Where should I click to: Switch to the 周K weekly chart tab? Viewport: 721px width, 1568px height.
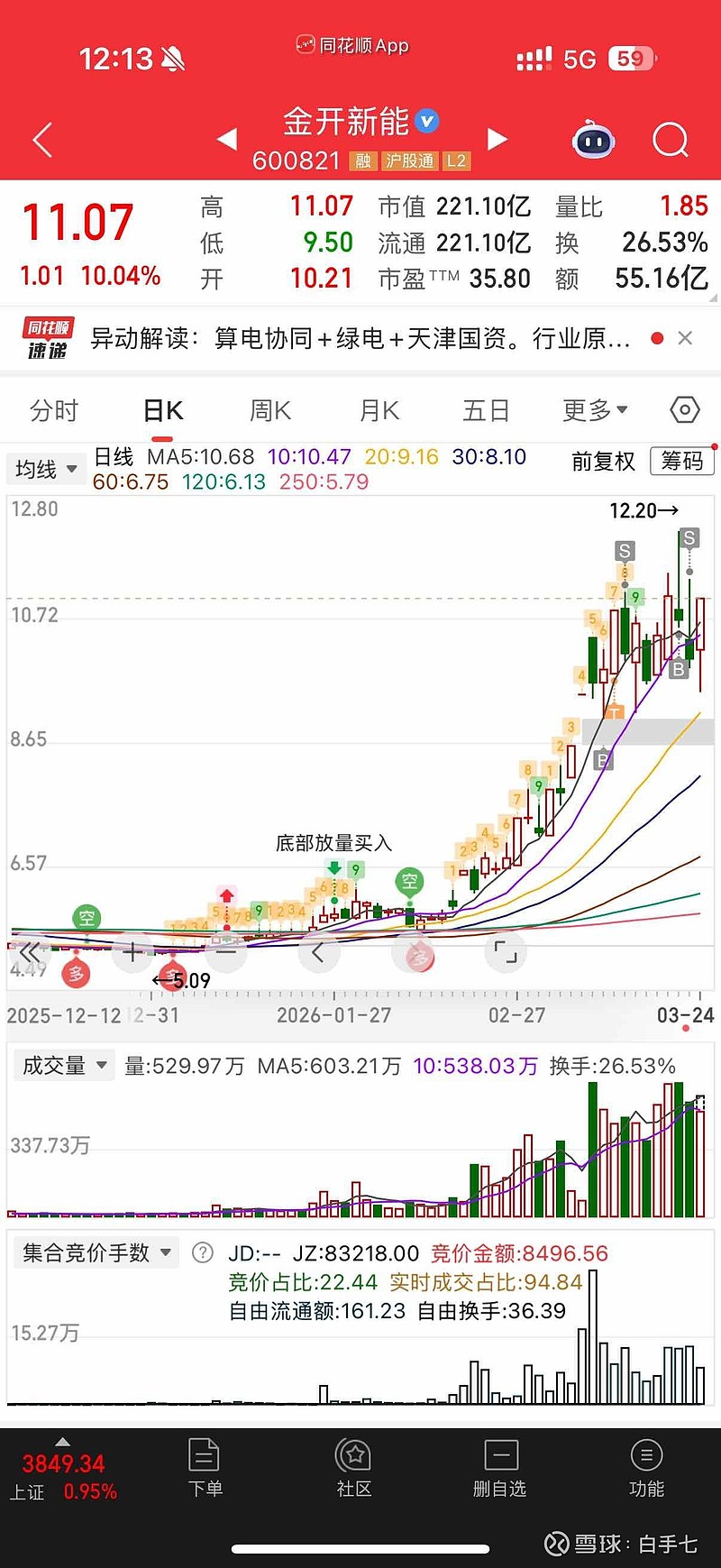pyautogui.click(x=269, y=410)
